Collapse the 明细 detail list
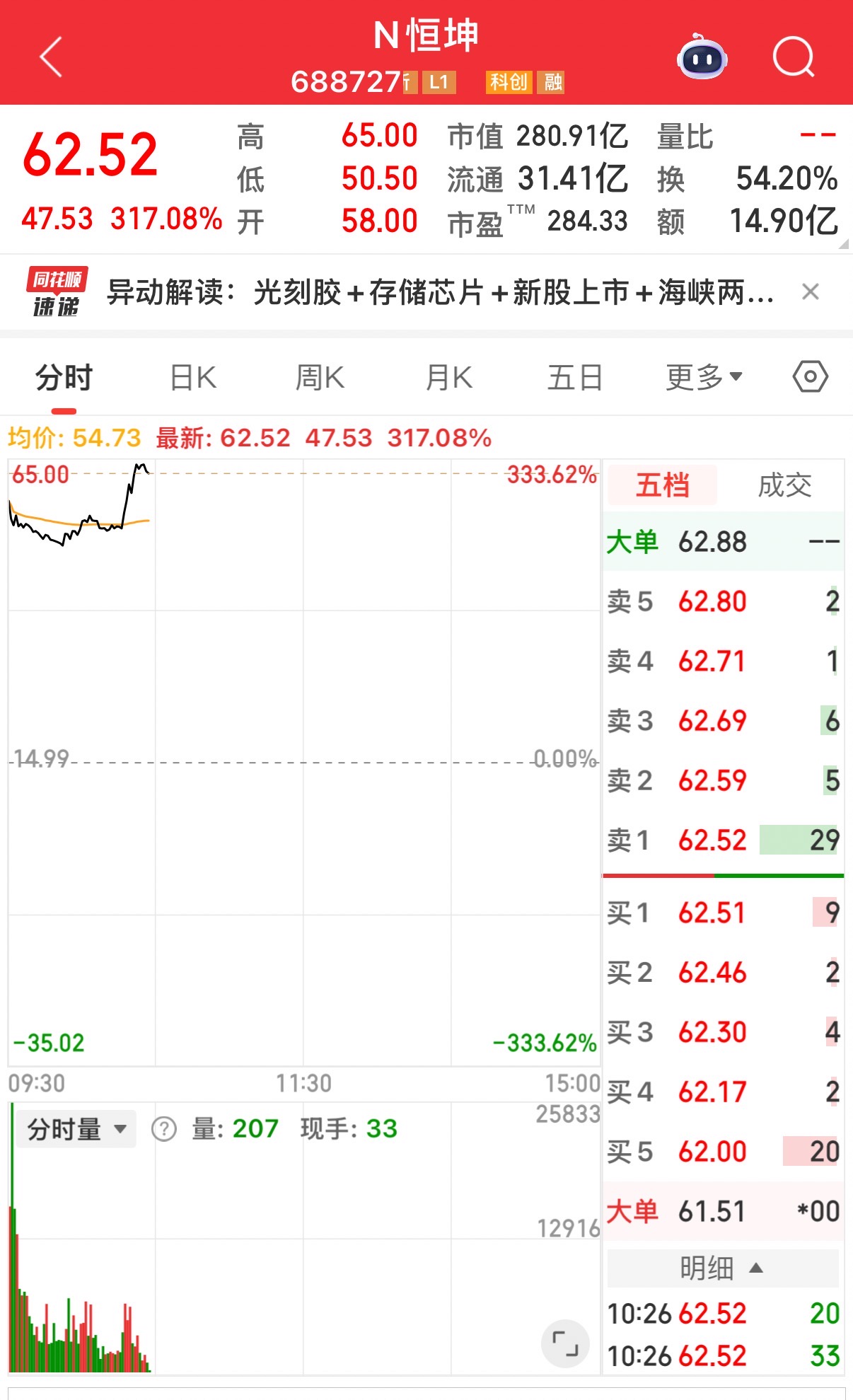Image resolution: width=853 pixels, height=1400 pixels. coord(721,1268)
